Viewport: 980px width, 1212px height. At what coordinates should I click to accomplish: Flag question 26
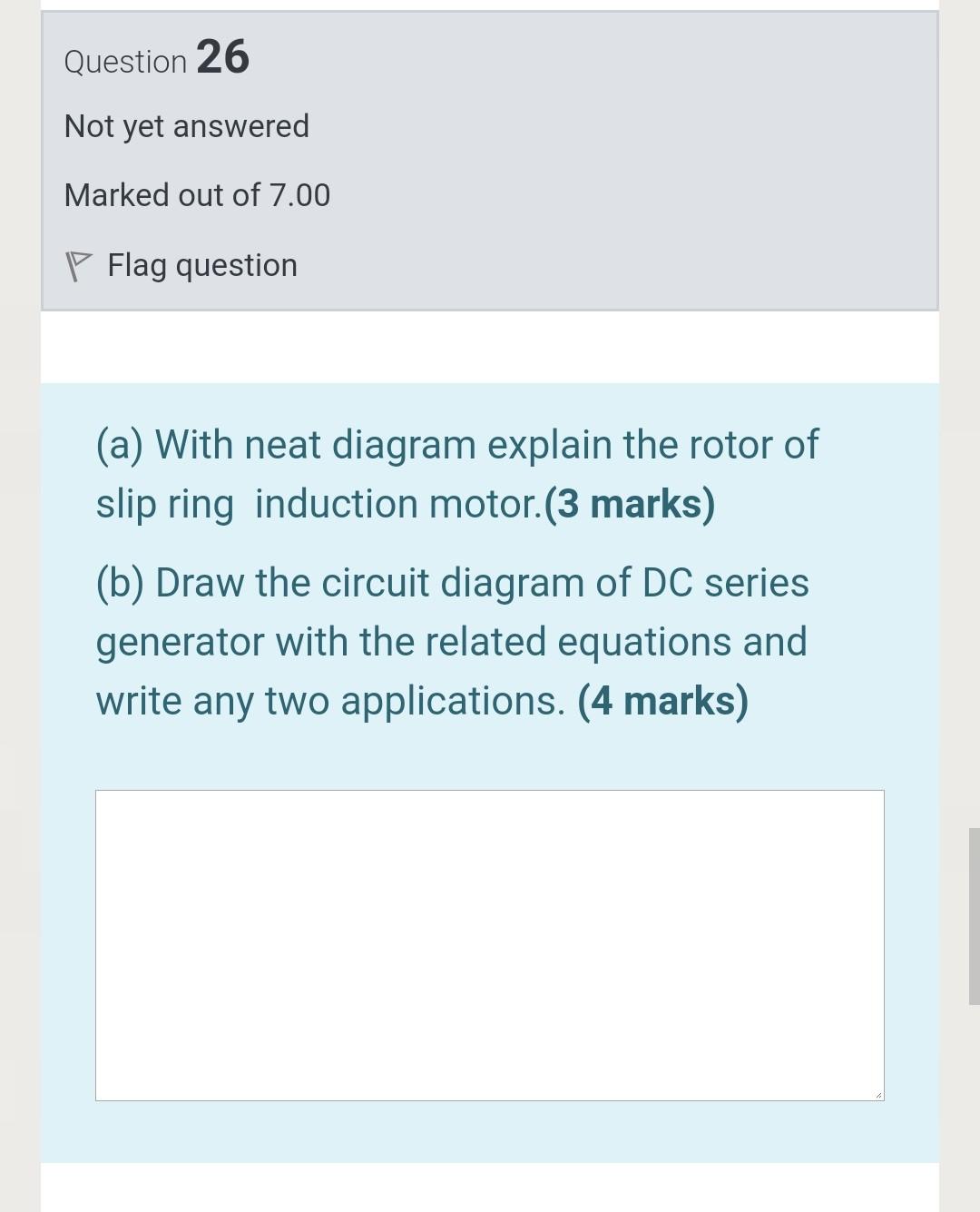182,265
